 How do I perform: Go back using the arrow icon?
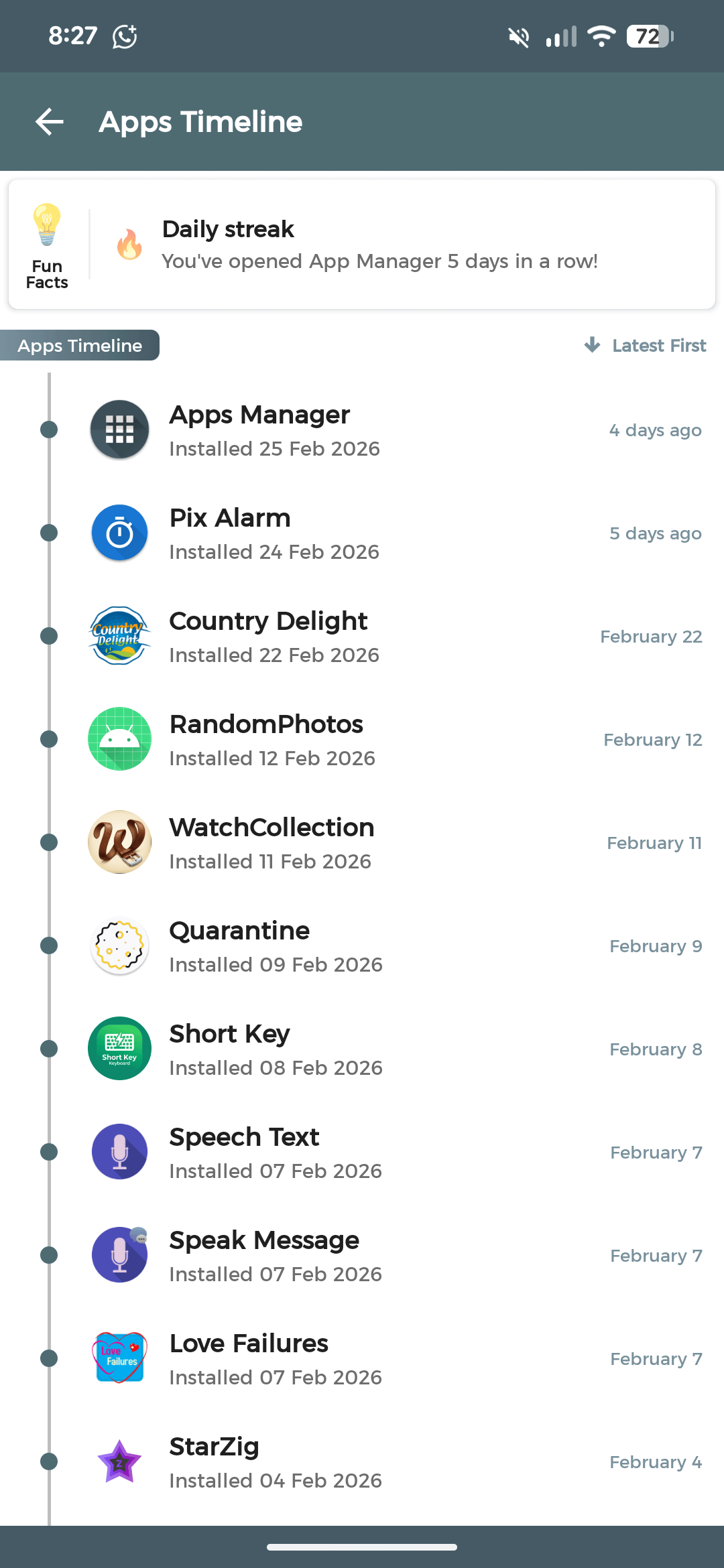(x=48, y=121)
